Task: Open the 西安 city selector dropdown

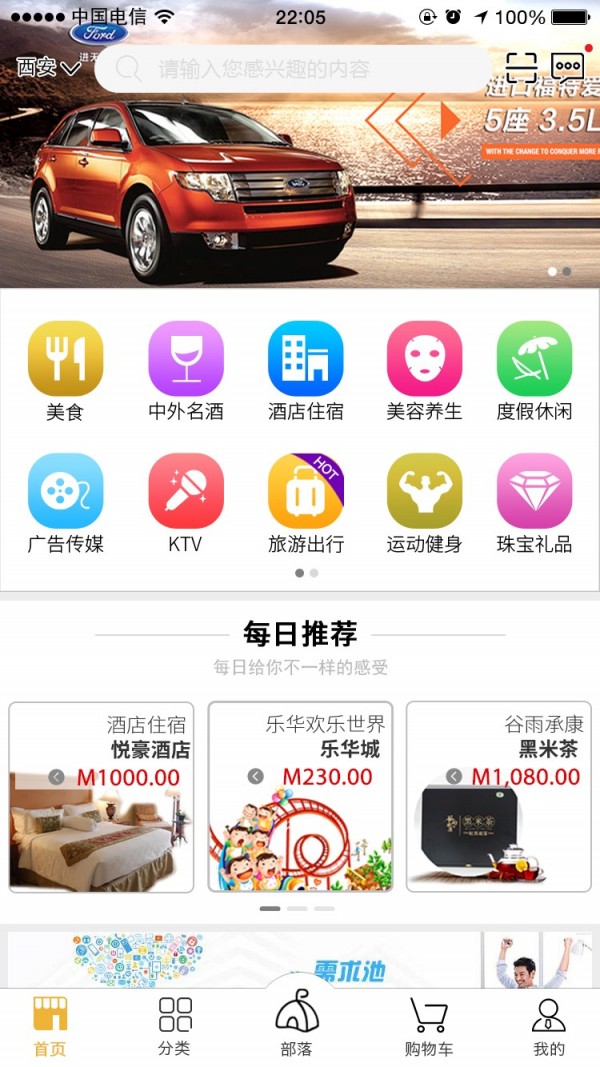Action: click(x=48, y=68)
